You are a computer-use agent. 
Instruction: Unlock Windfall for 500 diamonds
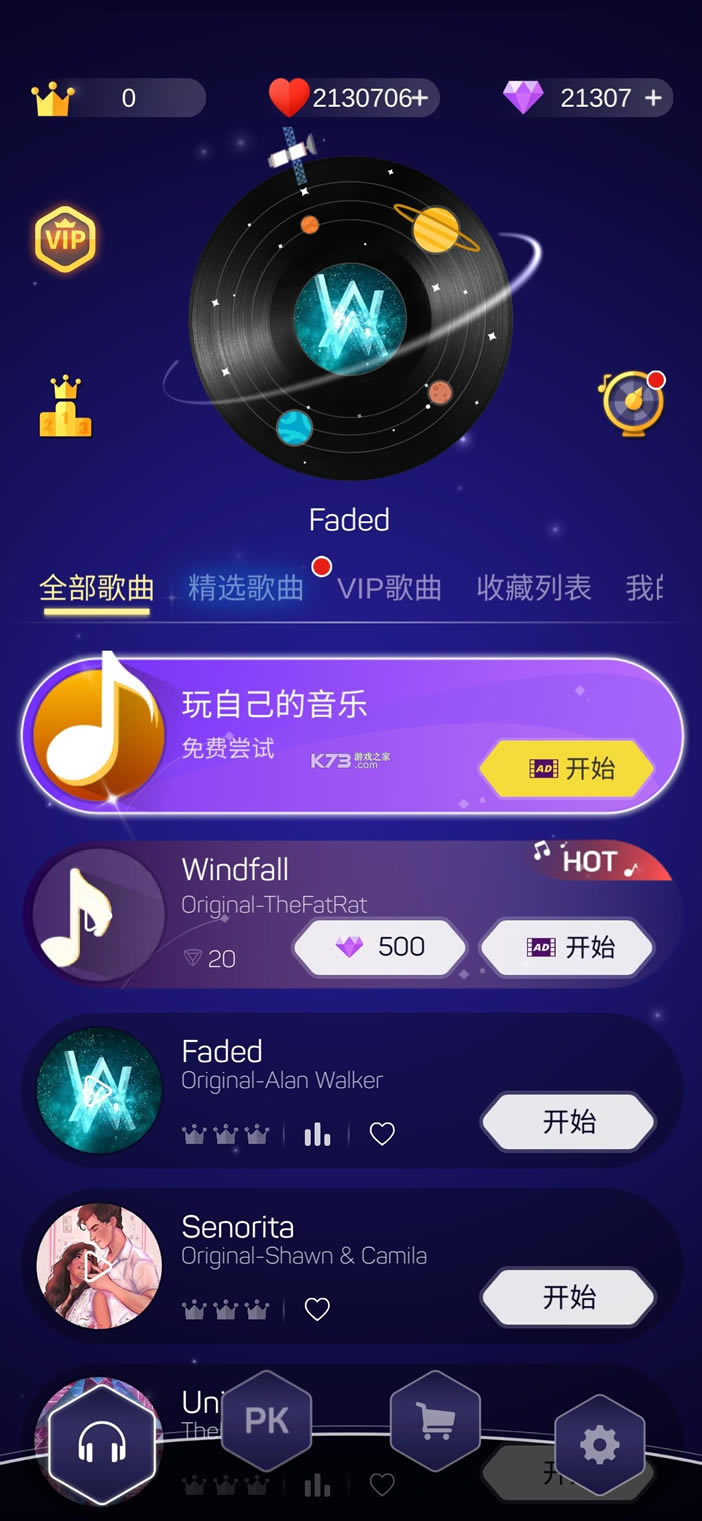380,946
